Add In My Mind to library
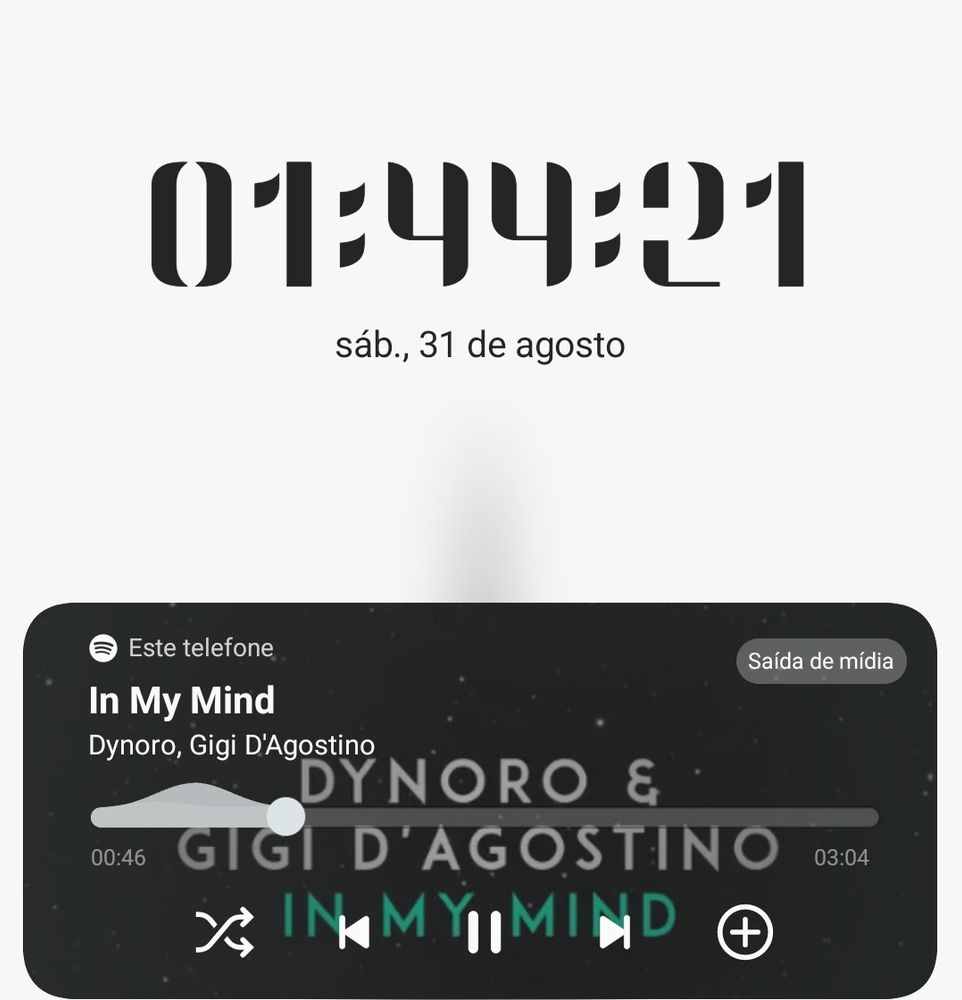Screen dimensions: 962x1000 (745, 933)
